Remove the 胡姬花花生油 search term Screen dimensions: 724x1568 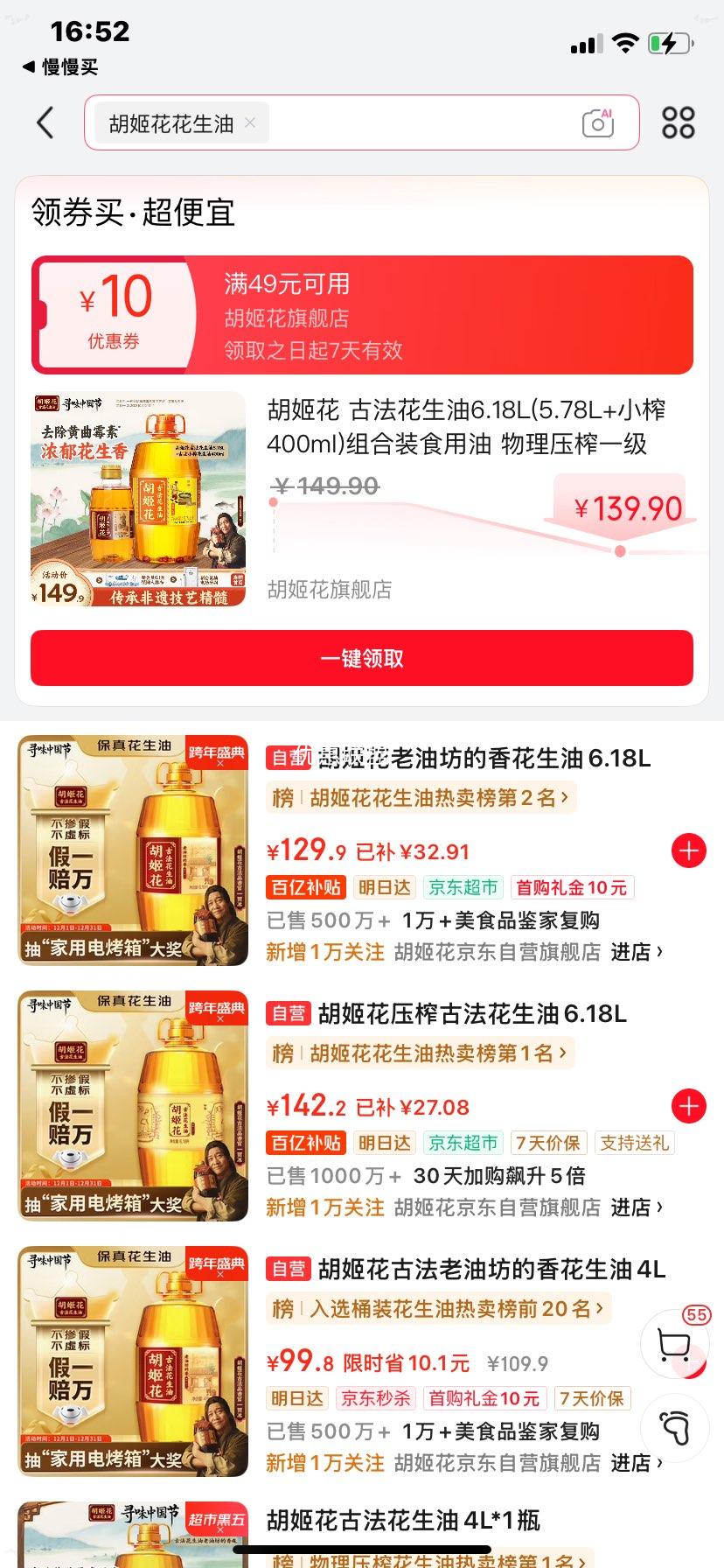(x=250, y=122)
